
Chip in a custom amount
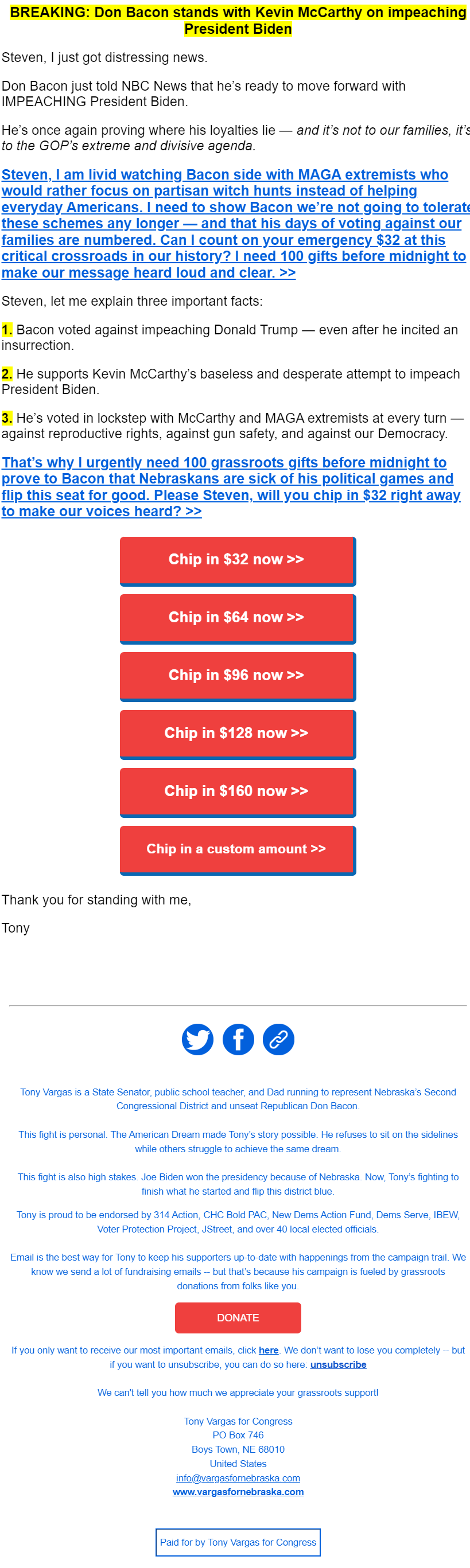237,849
